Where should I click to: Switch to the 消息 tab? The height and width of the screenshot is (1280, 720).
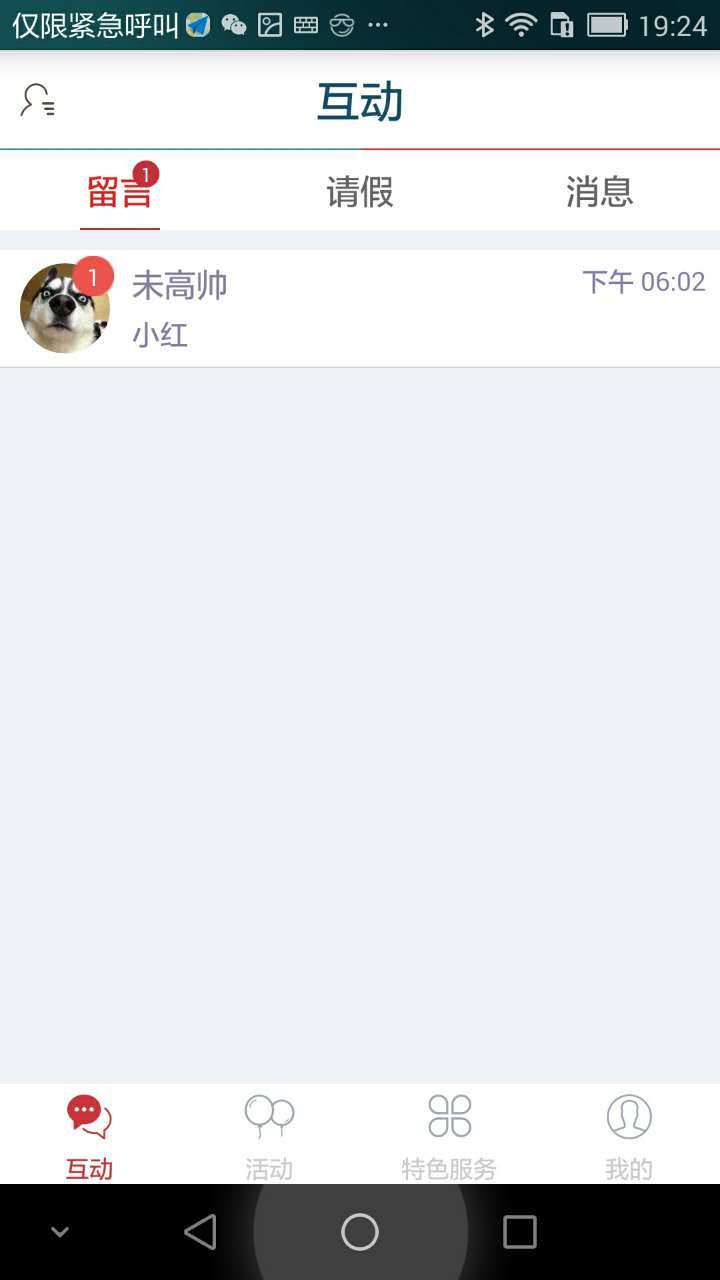tap(600, 191)
